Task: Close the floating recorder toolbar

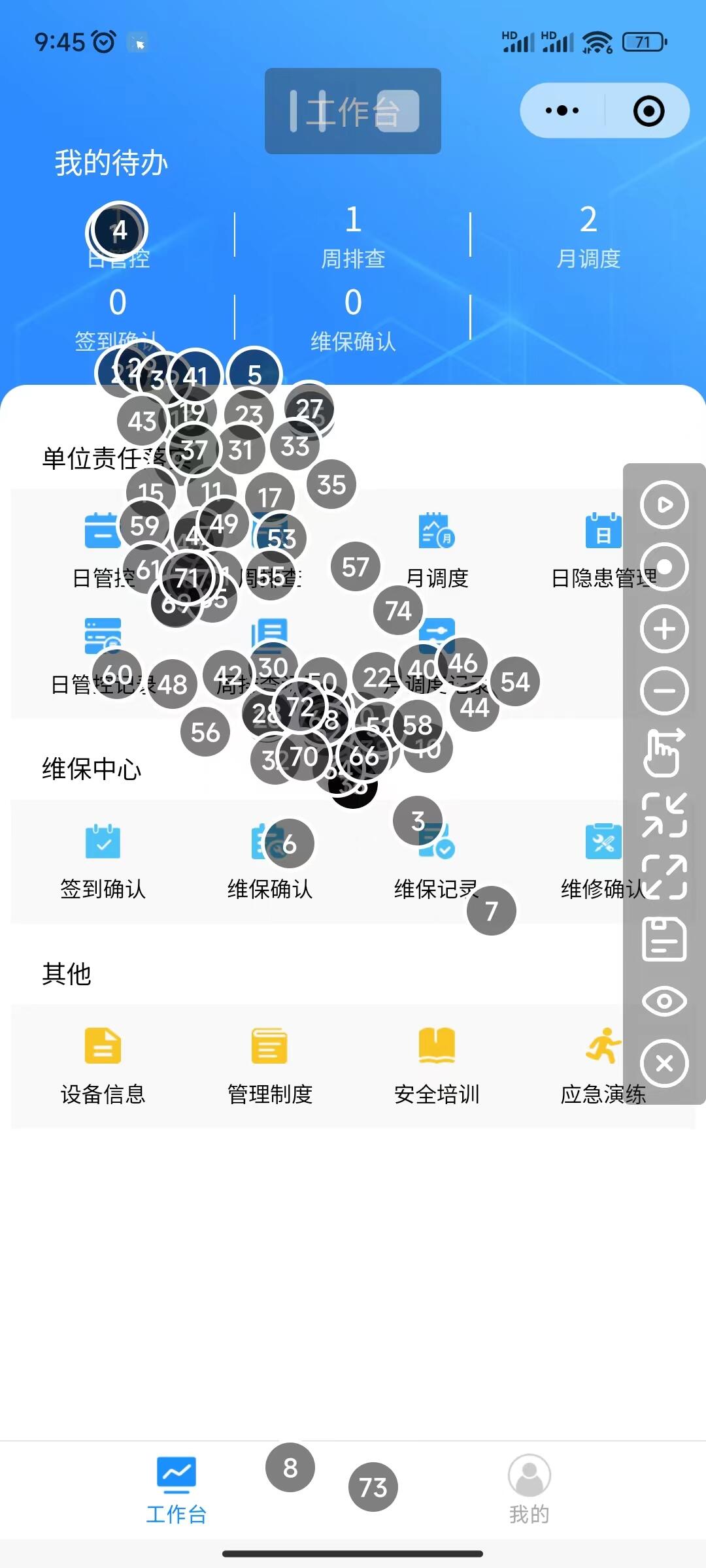Action: click(x=664, y=1064)
